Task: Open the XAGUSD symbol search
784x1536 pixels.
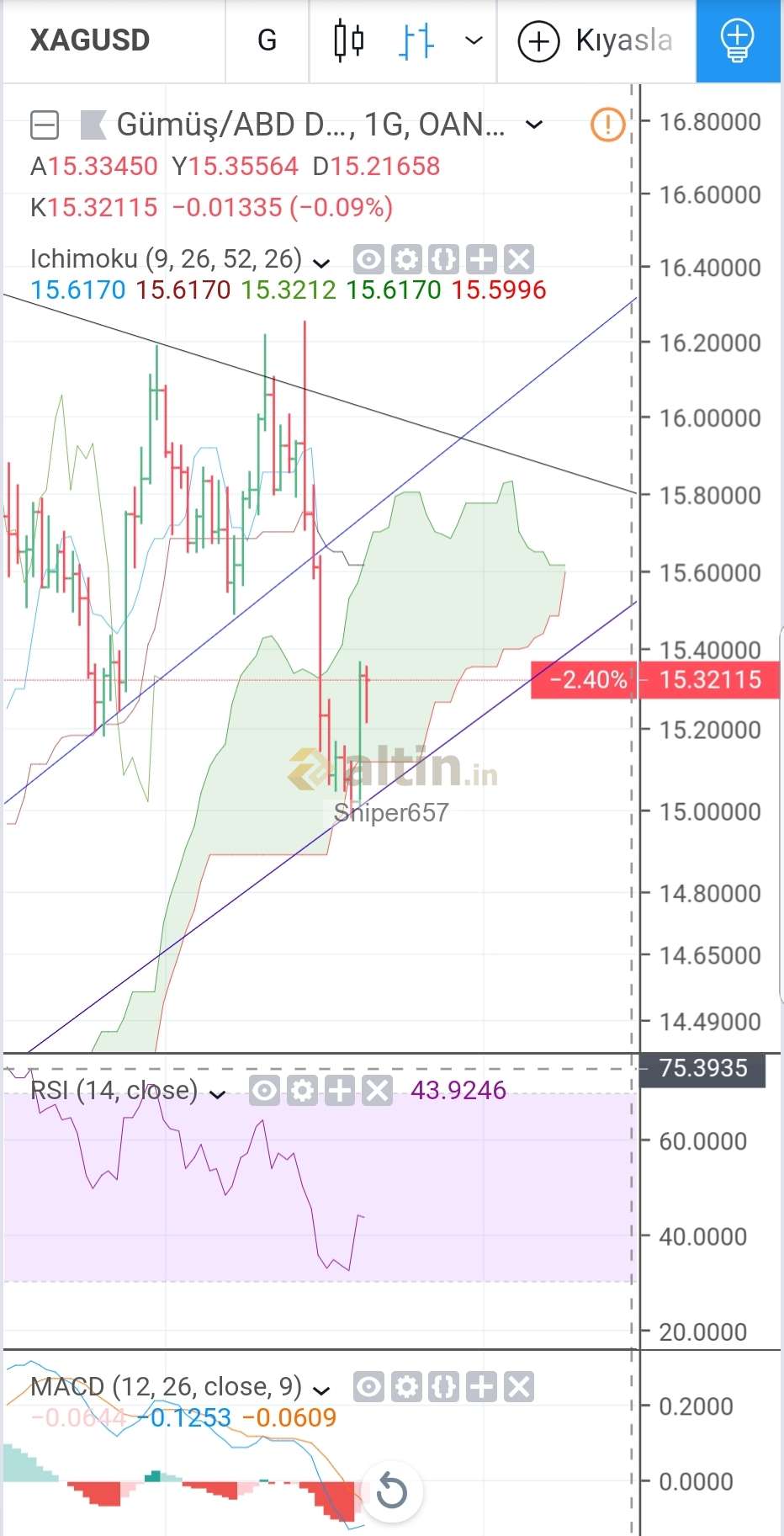Action: pos(90,40)
